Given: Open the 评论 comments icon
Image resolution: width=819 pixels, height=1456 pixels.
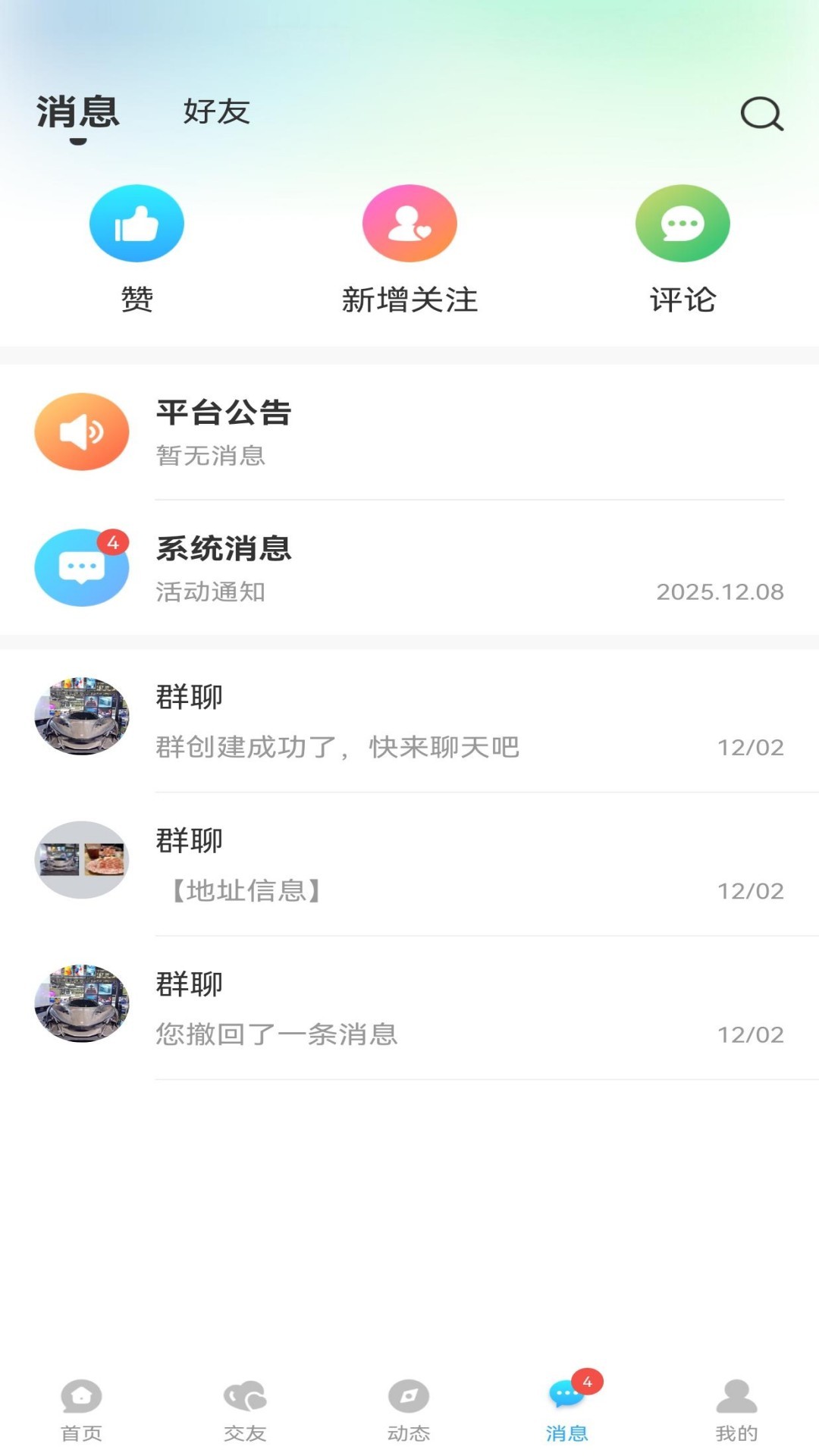Looking at the screenshot, I should pyautogui.click(x=682, y=223).
